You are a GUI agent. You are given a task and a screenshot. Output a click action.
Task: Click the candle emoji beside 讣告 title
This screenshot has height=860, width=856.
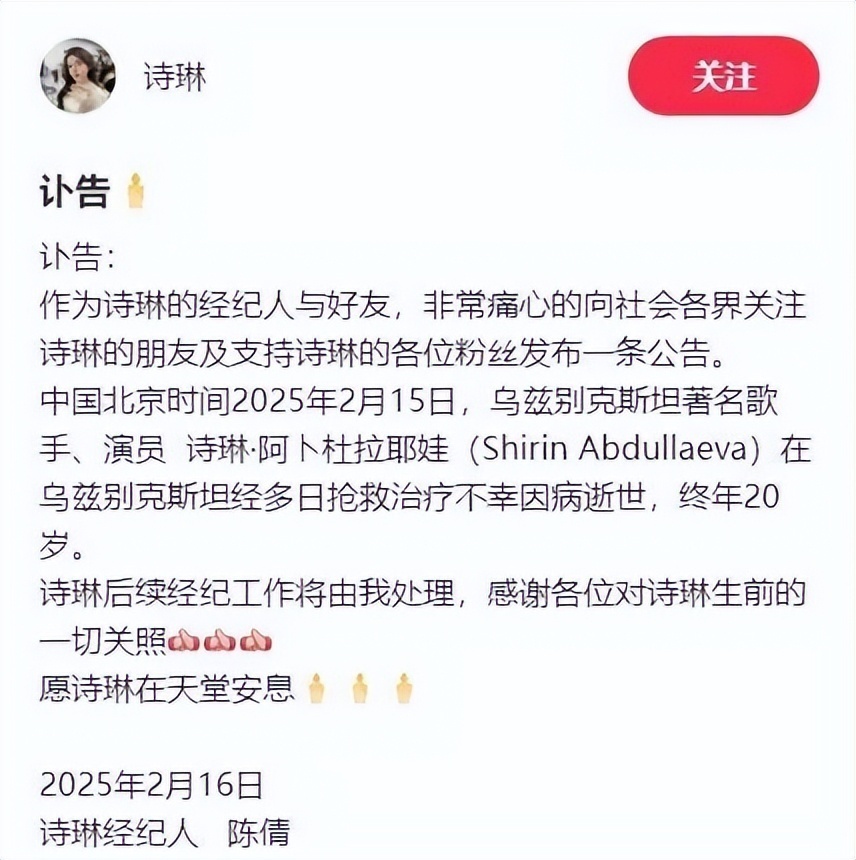(135, 192)
